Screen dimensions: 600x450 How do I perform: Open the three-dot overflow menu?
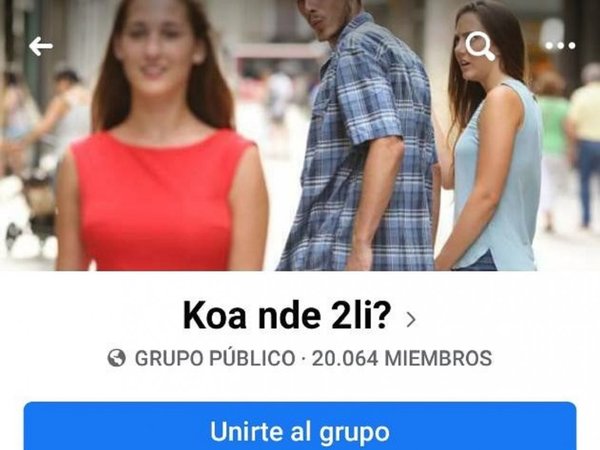click(x=560, y=46)
